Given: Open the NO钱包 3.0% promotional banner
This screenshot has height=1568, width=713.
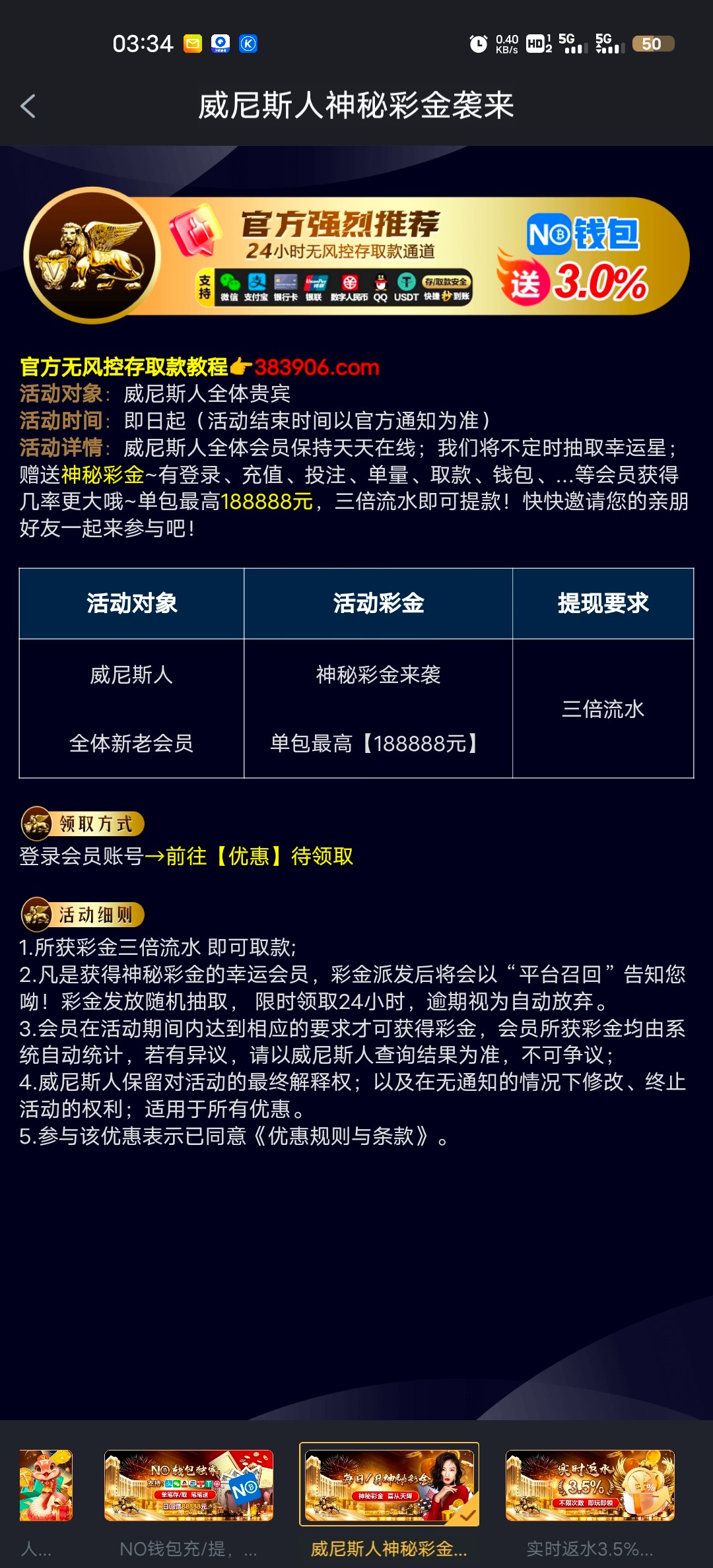Looking at the screenshot, I should coord(356,256).
